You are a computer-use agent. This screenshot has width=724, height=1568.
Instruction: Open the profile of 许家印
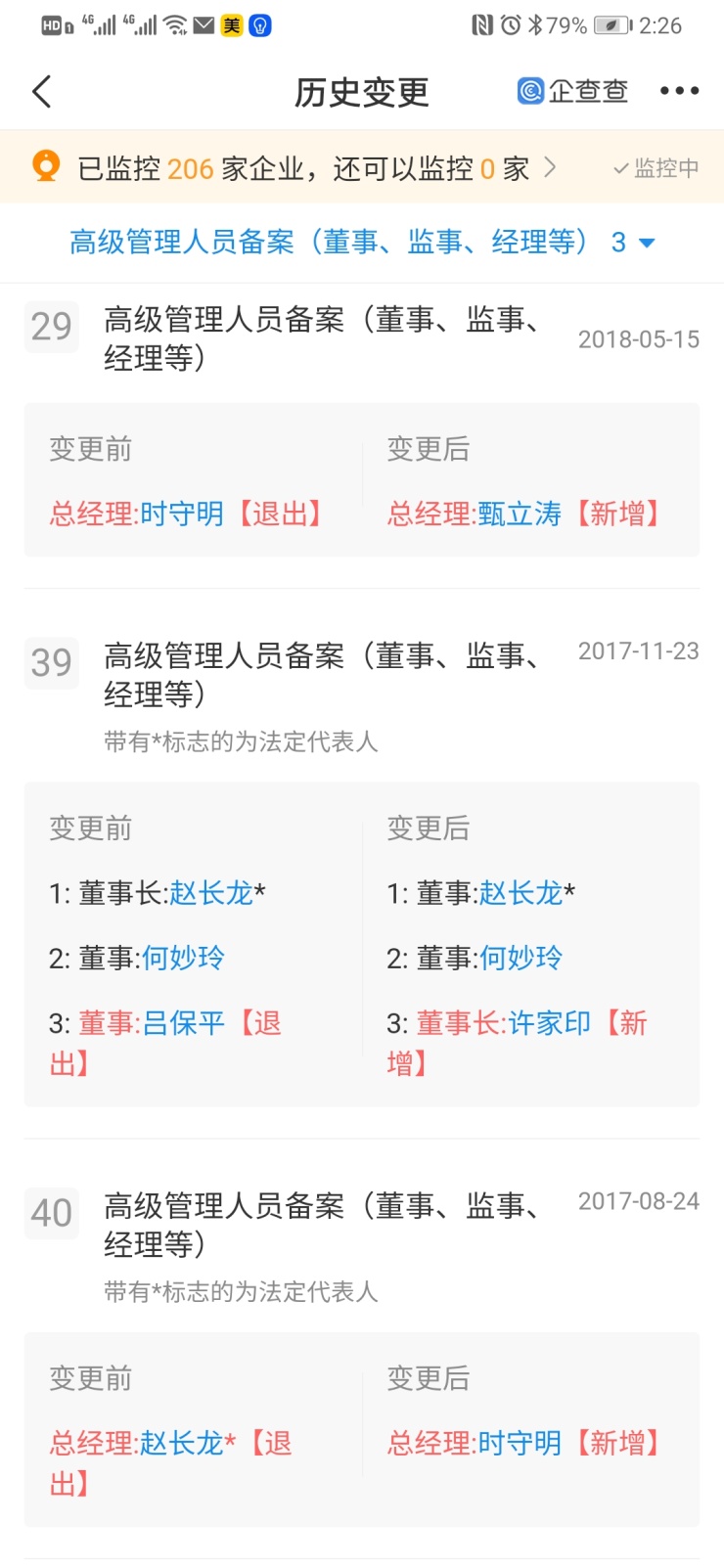[x=549, y=1023]
